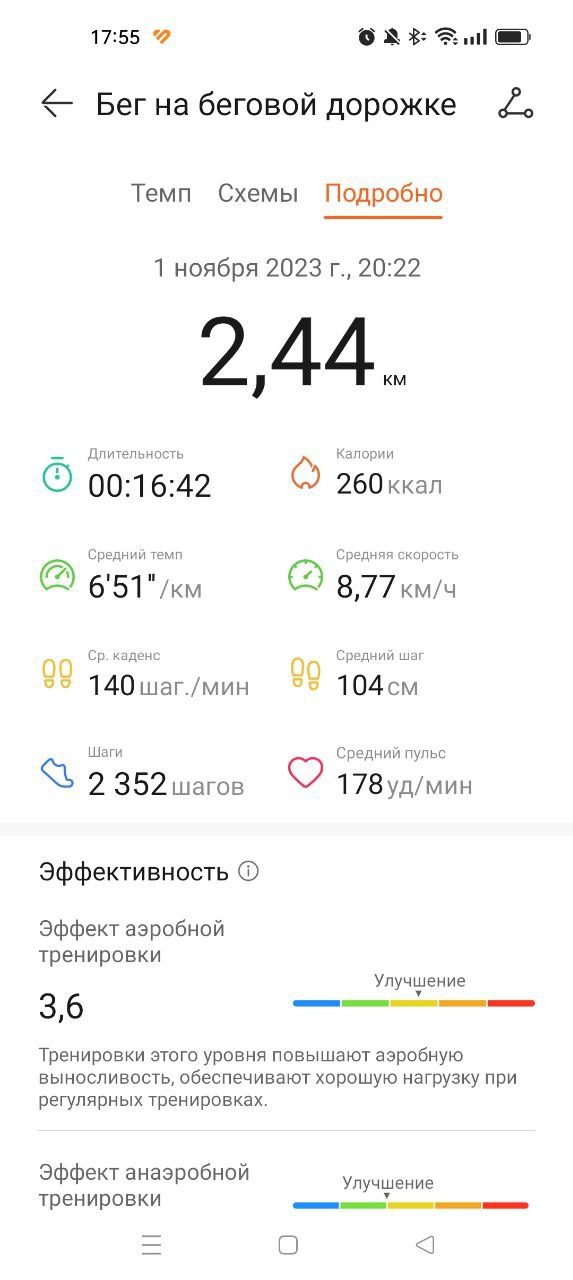Select the Подробно tab

384,194
